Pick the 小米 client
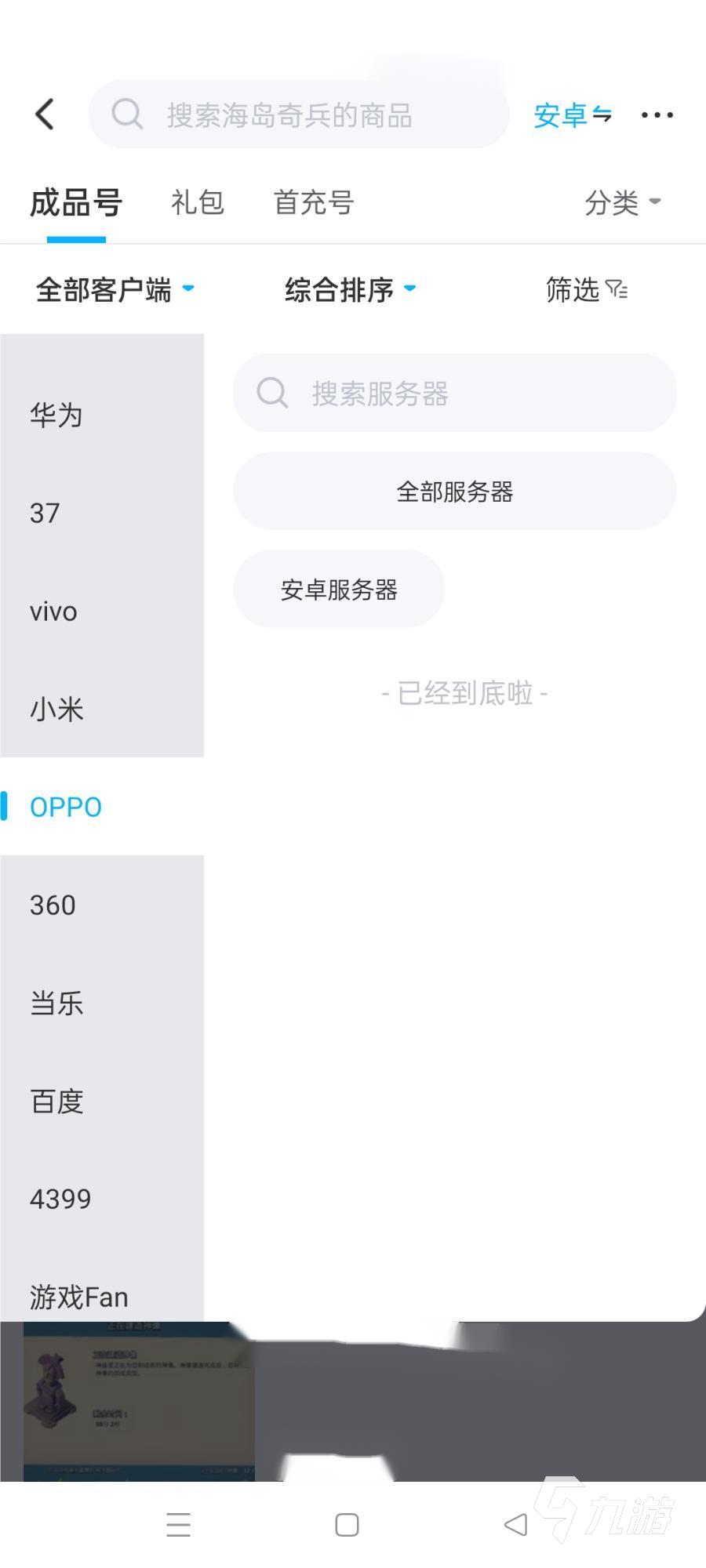This screenshot has width=706, height=1568. coord(56,709)
